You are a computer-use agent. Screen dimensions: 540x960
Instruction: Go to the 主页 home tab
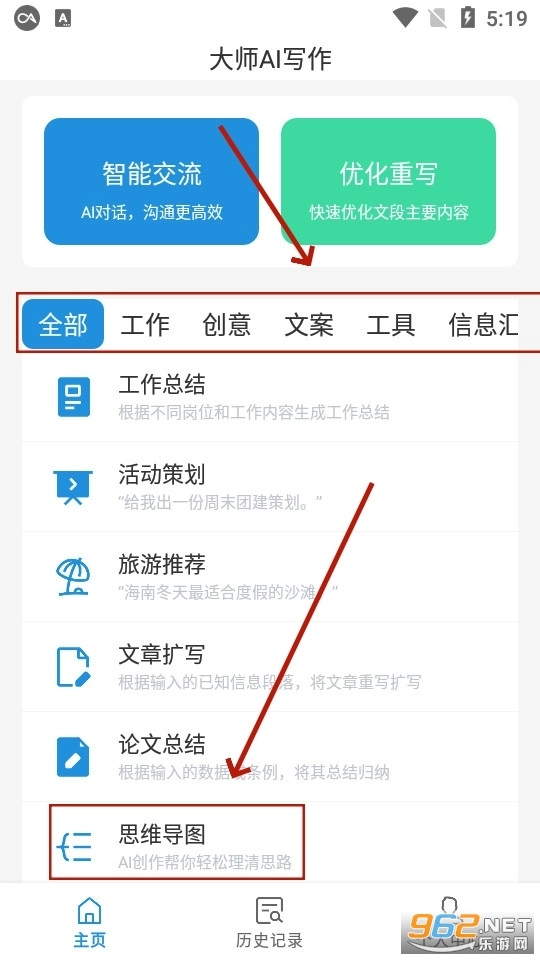(89, 922)
